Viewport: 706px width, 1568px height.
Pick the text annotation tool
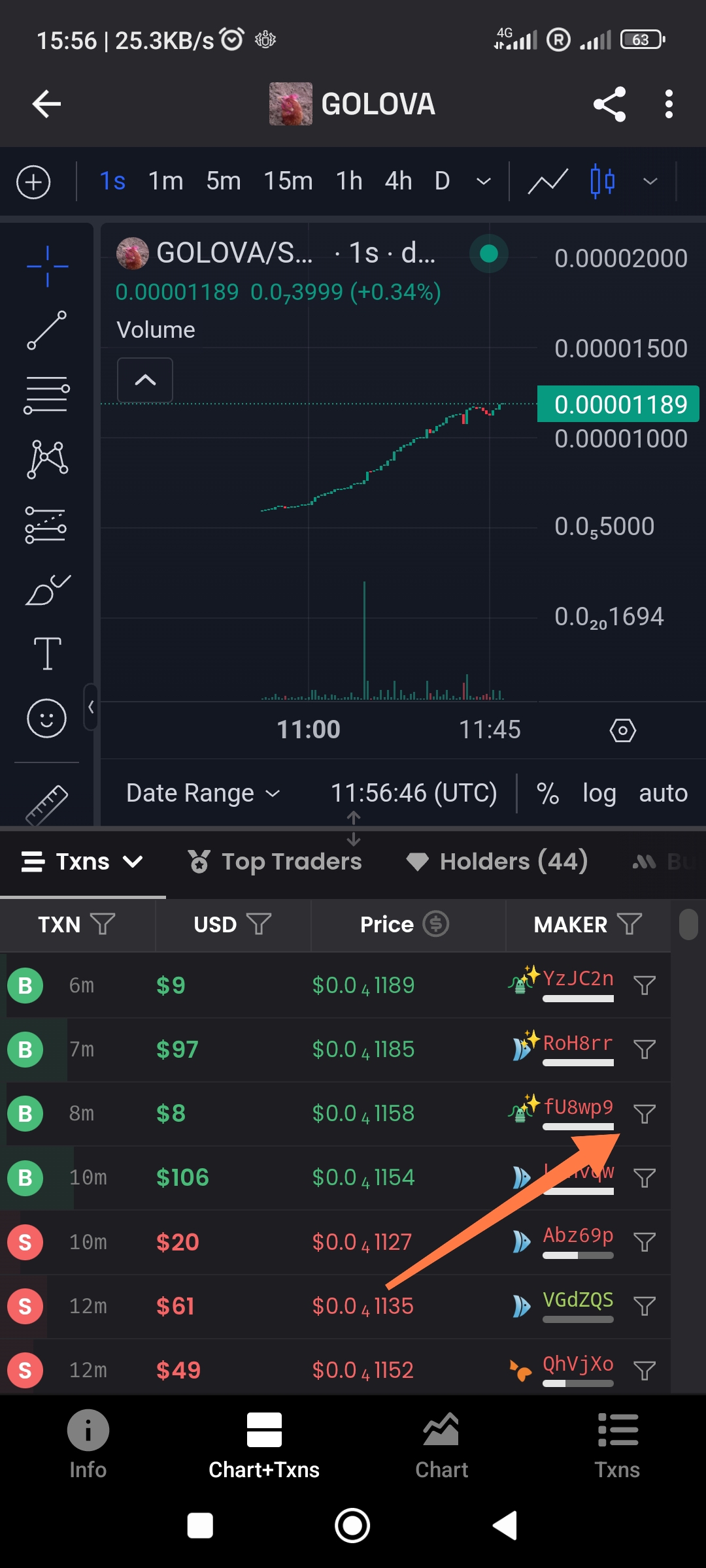click(x=47, y=653)
